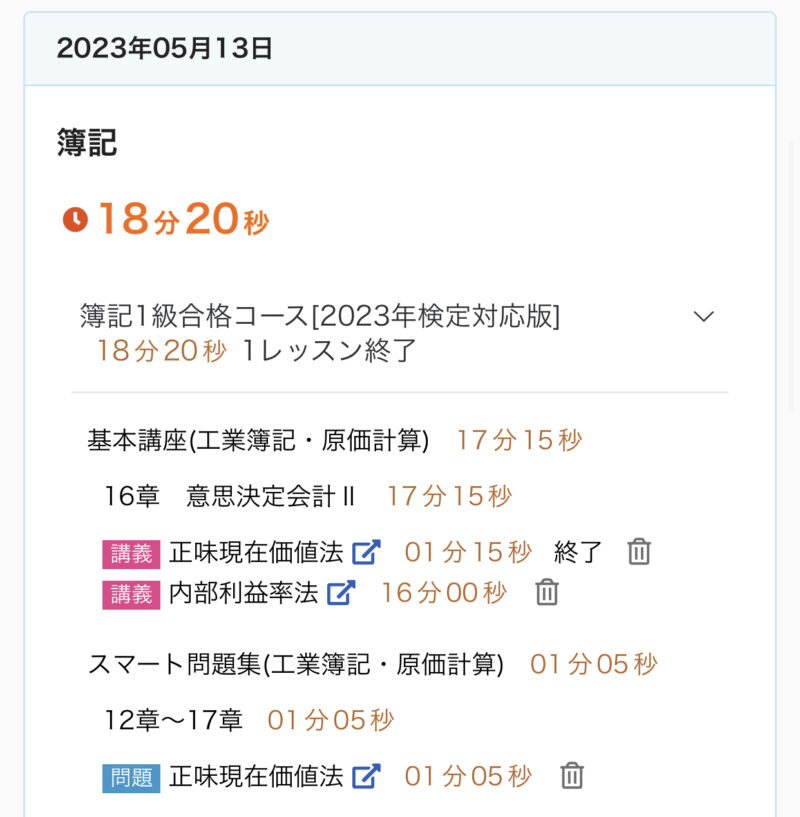Delete the 問題 正味現在価値法 record
800x817 pixels.
click(571, 776)
